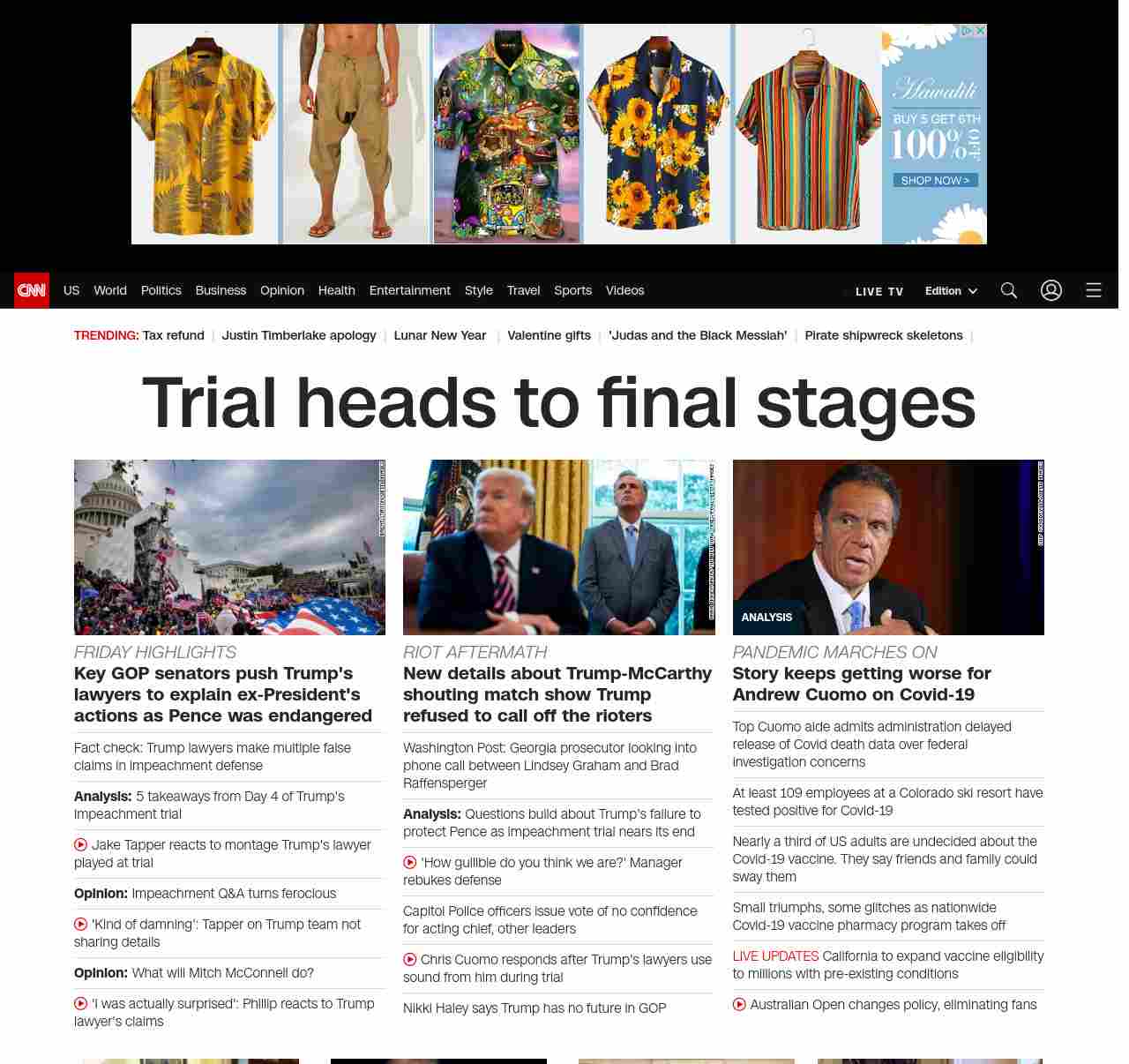Viewport: 1129px width, 1064px height.
Task: Open trending topic Tax refund
Action: pyautogui.click(x=173, y=335)
